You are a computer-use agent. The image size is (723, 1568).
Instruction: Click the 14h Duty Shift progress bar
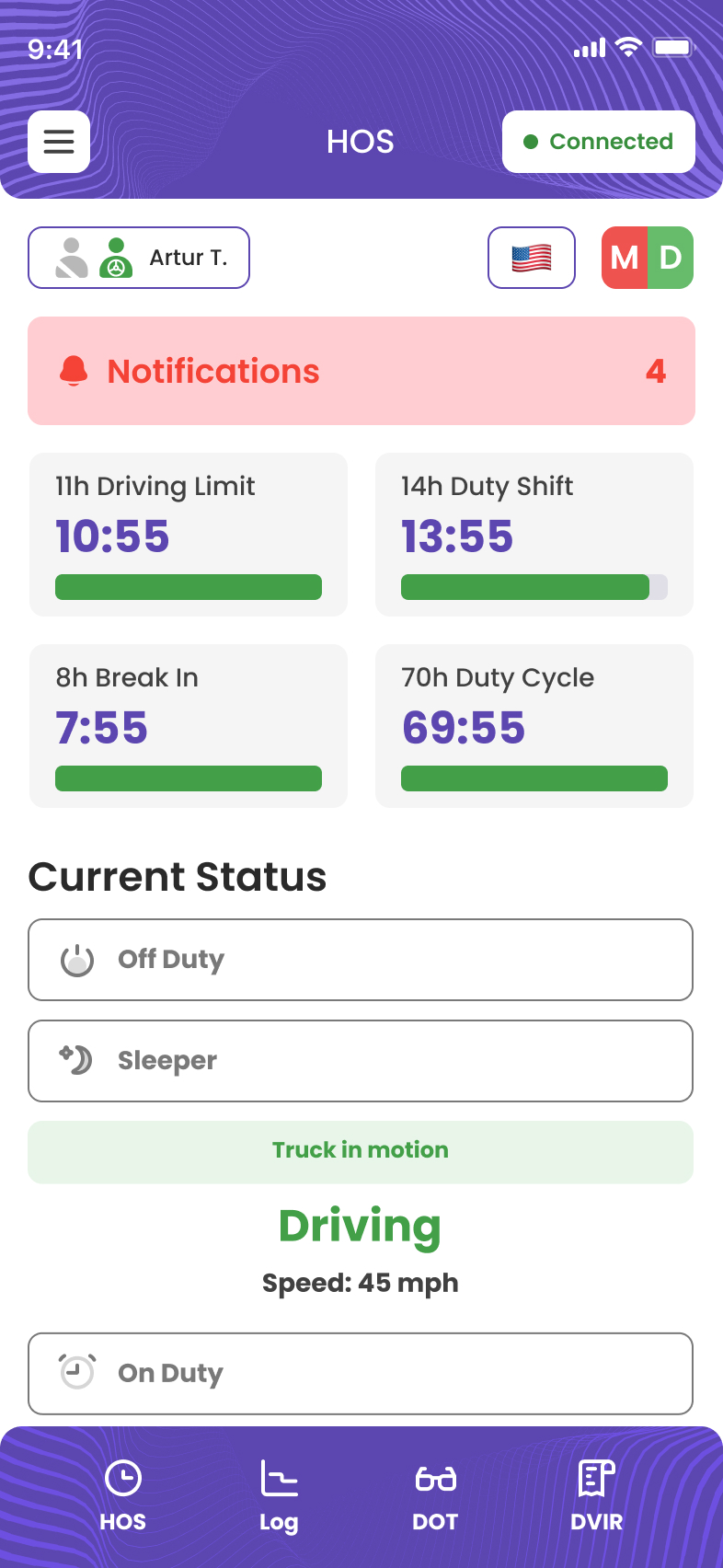534,587
